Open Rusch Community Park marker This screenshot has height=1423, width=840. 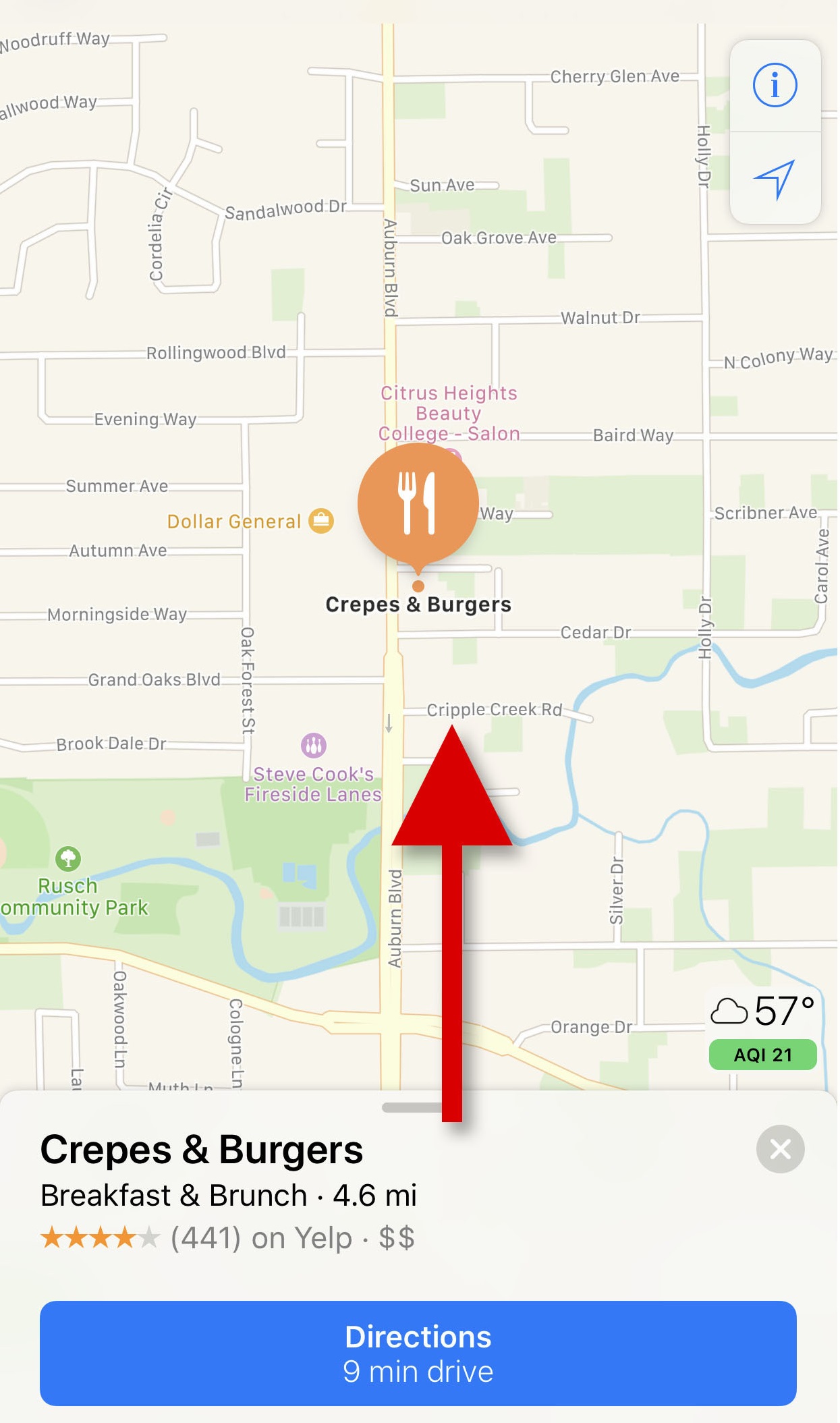click(x=67, y=859)
